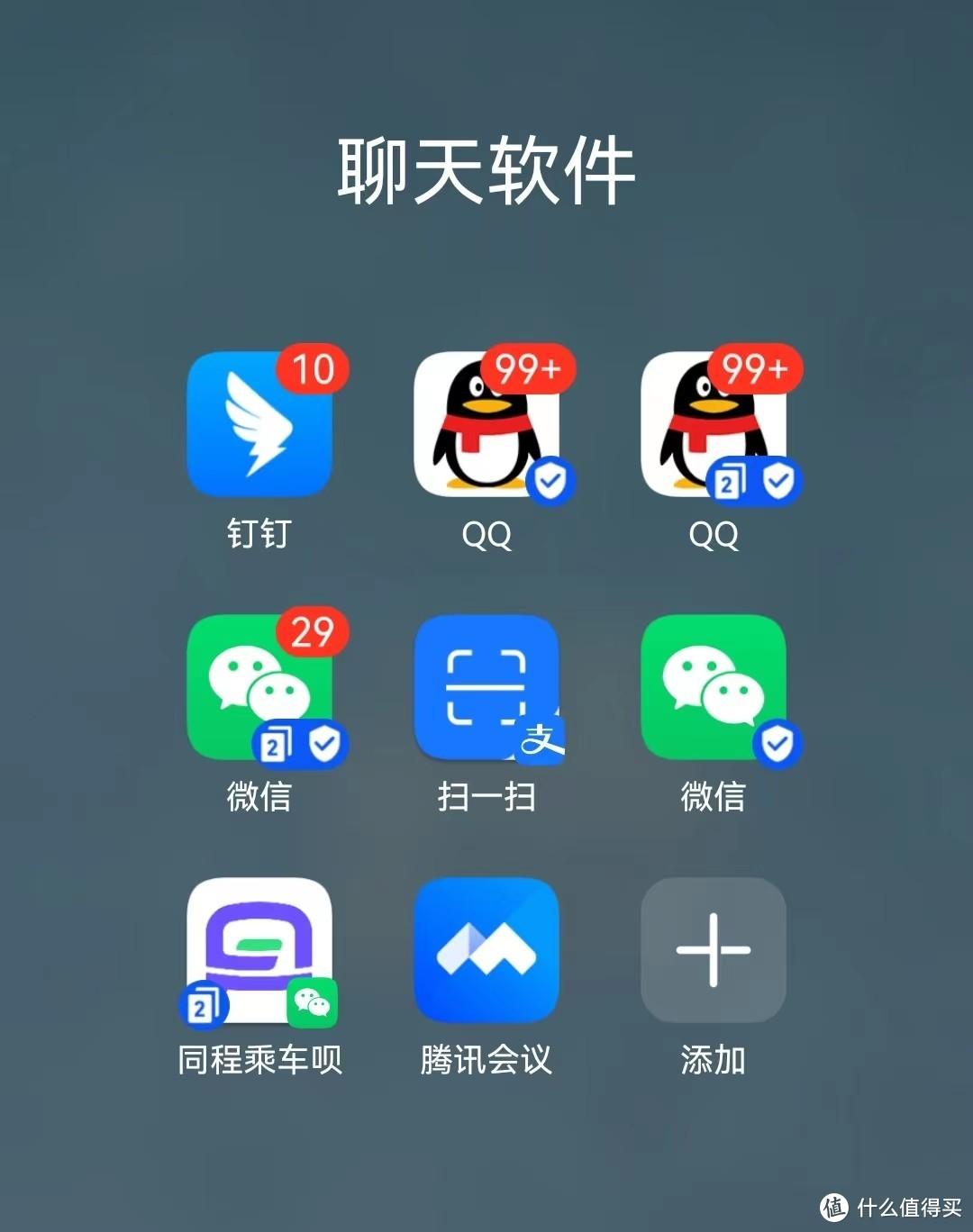Open the blue scan shortcut tile

486,689
